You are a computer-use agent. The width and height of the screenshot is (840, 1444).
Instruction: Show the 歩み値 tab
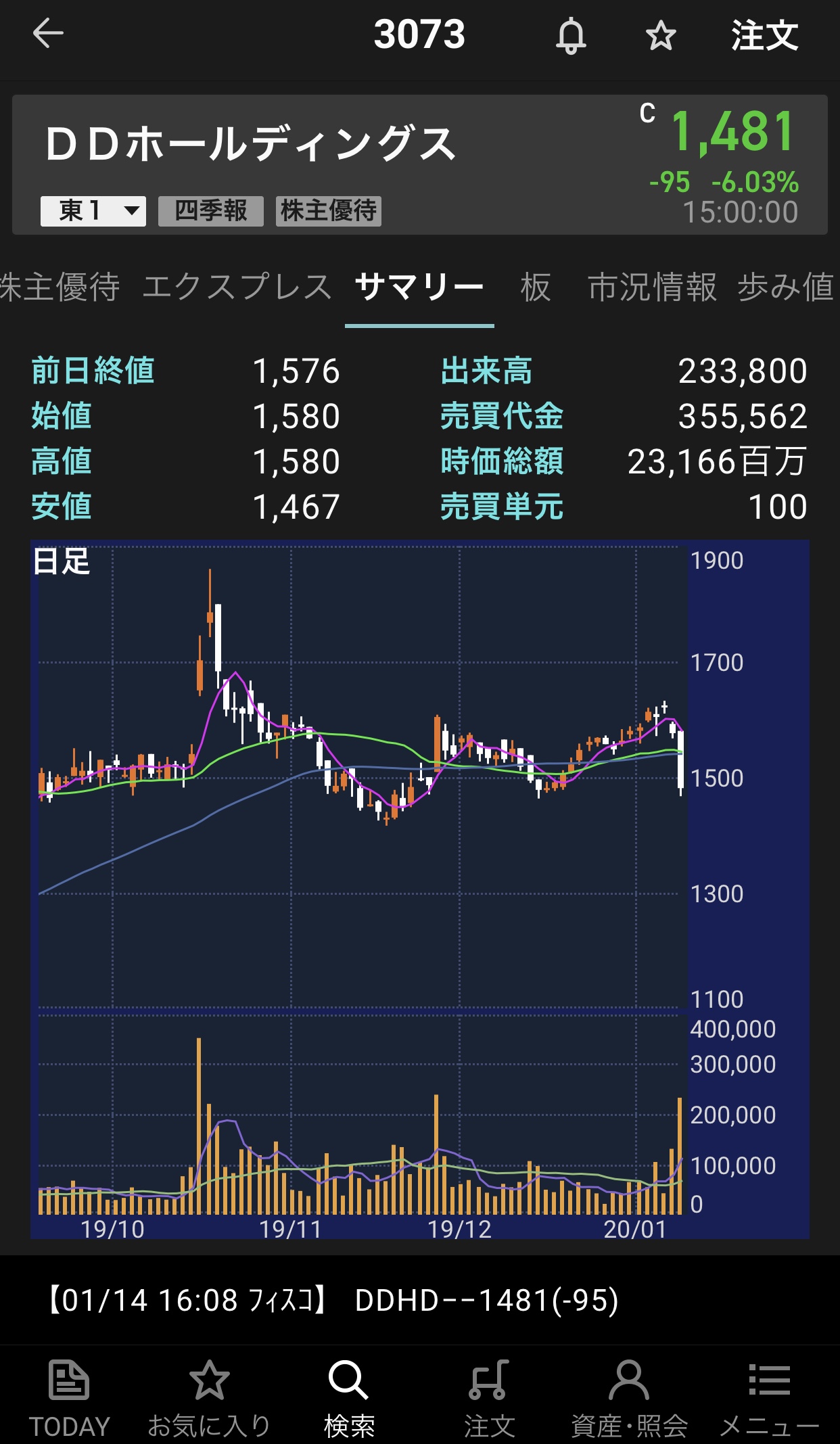(x=786, y=287)
